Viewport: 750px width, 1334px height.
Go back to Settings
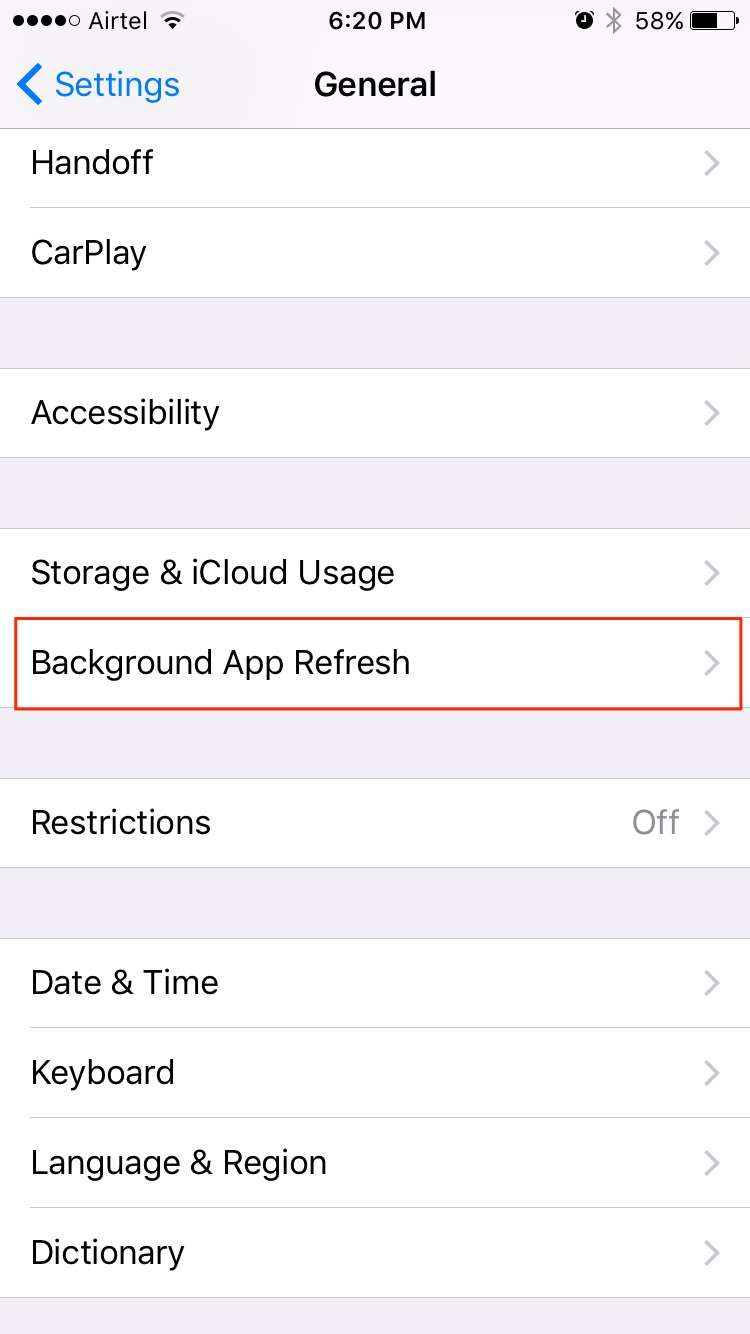click(x=98, y=85)
